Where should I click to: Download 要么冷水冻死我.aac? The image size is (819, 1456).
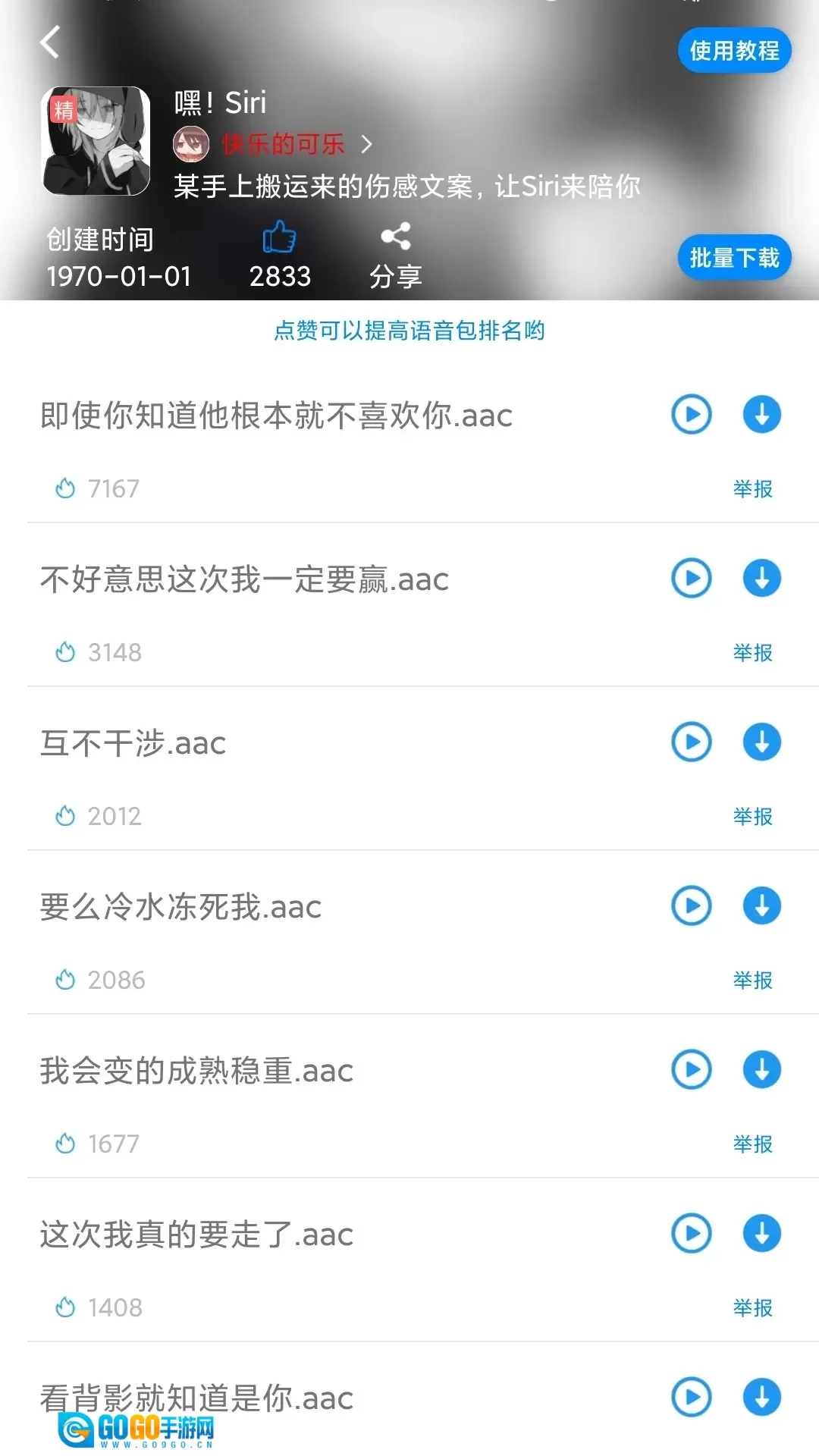coord(761,906)
